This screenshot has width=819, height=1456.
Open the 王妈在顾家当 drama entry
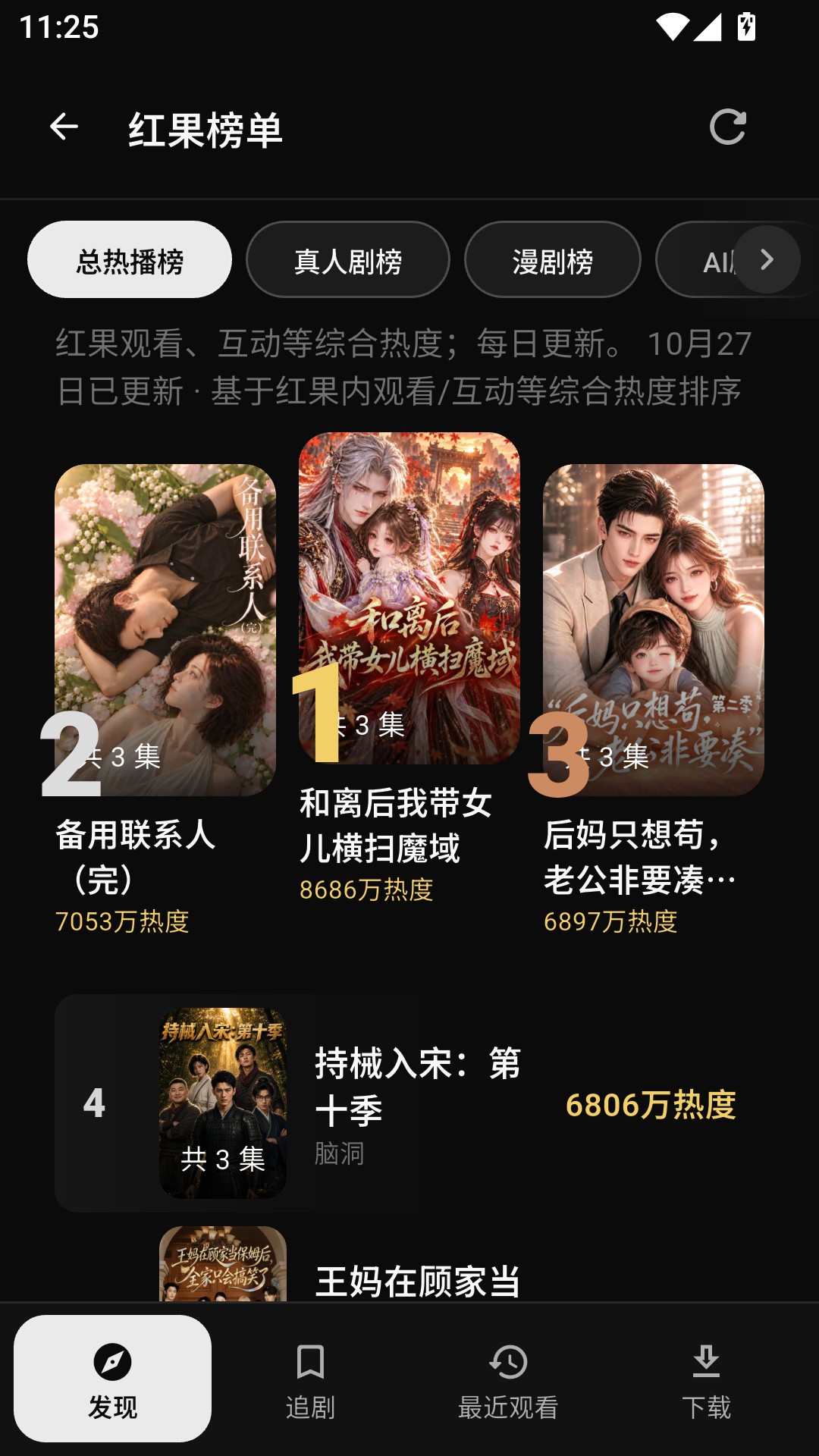[409, 1263]
